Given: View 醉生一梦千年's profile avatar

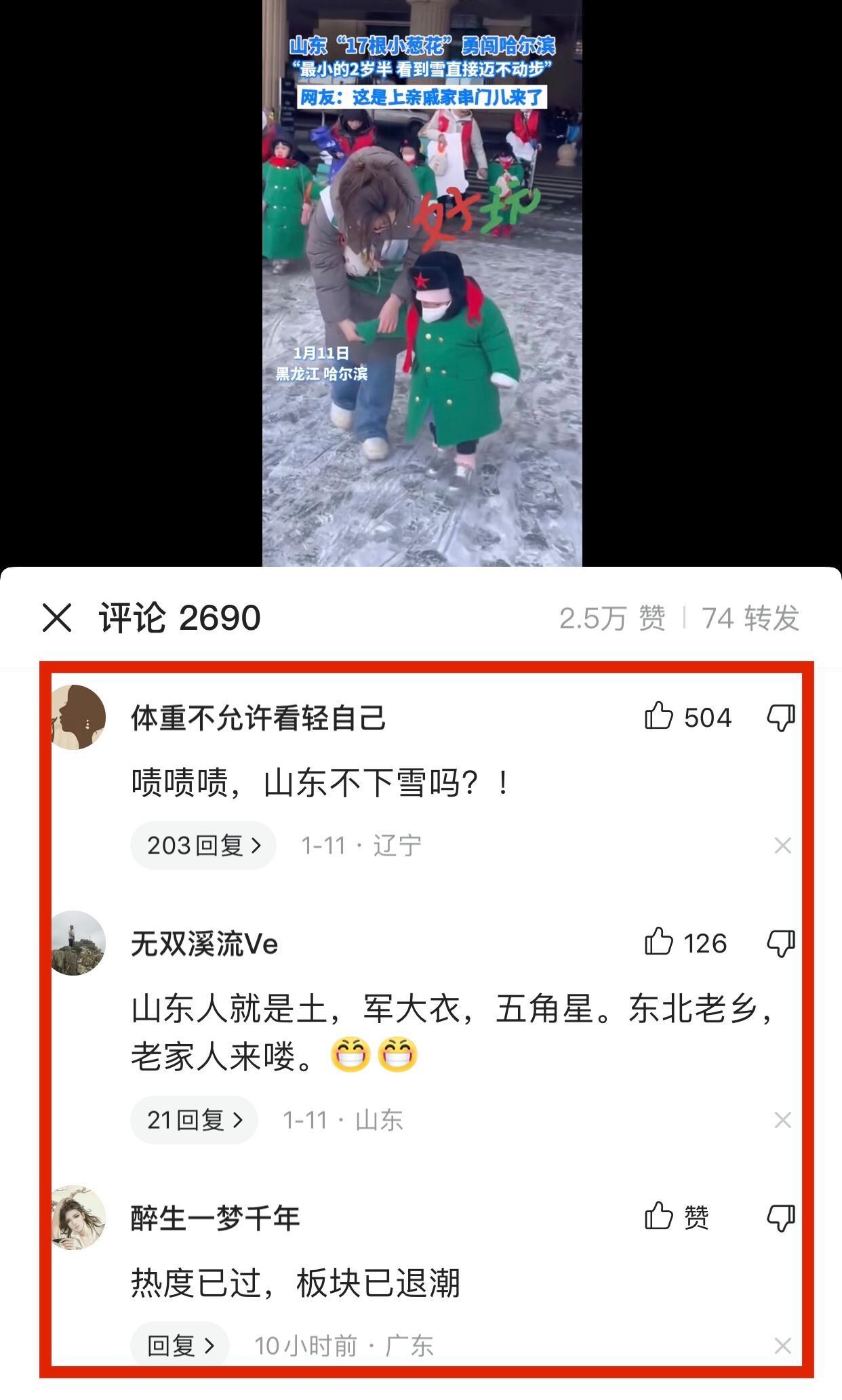Looking at the screenshot, I should (x=79, y=1218).
